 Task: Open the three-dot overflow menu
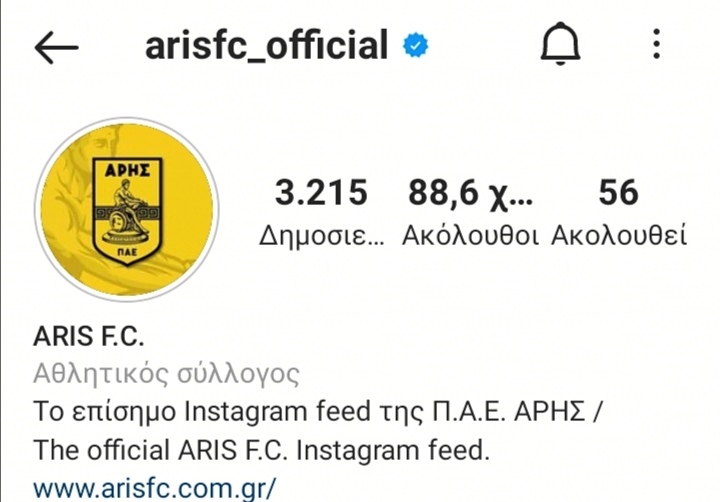tap(656, 45)
